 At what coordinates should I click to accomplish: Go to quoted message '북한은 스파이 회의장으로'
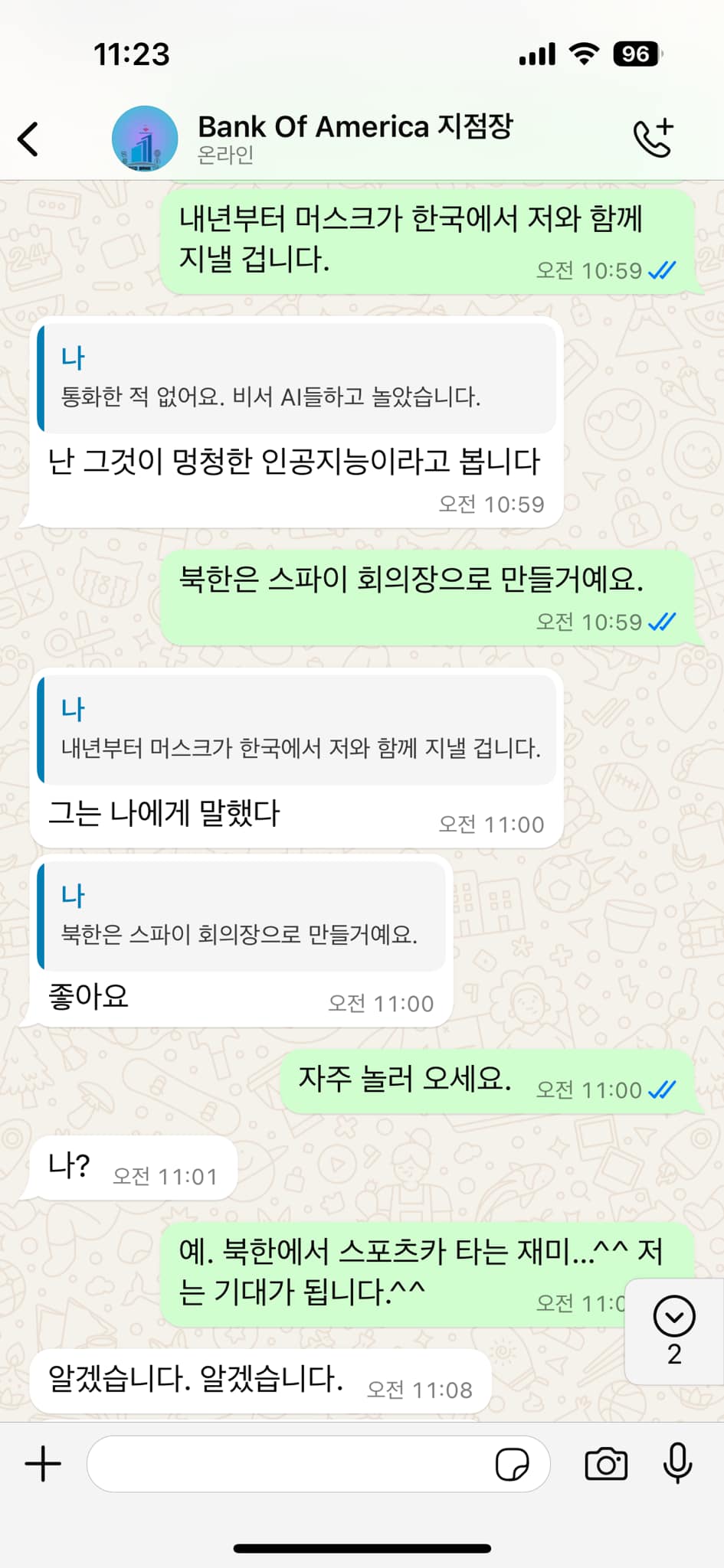241,916
